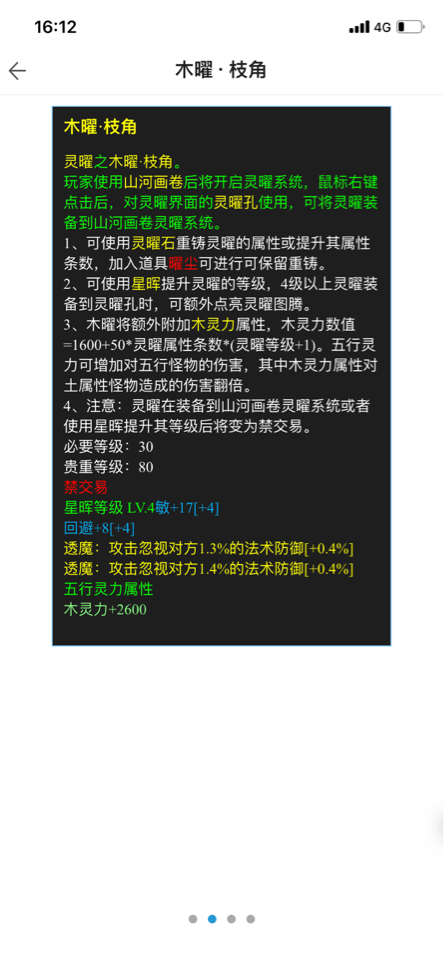Open the 木曜·枝角 item detail image
444x960 pixels.
point(221,376)
